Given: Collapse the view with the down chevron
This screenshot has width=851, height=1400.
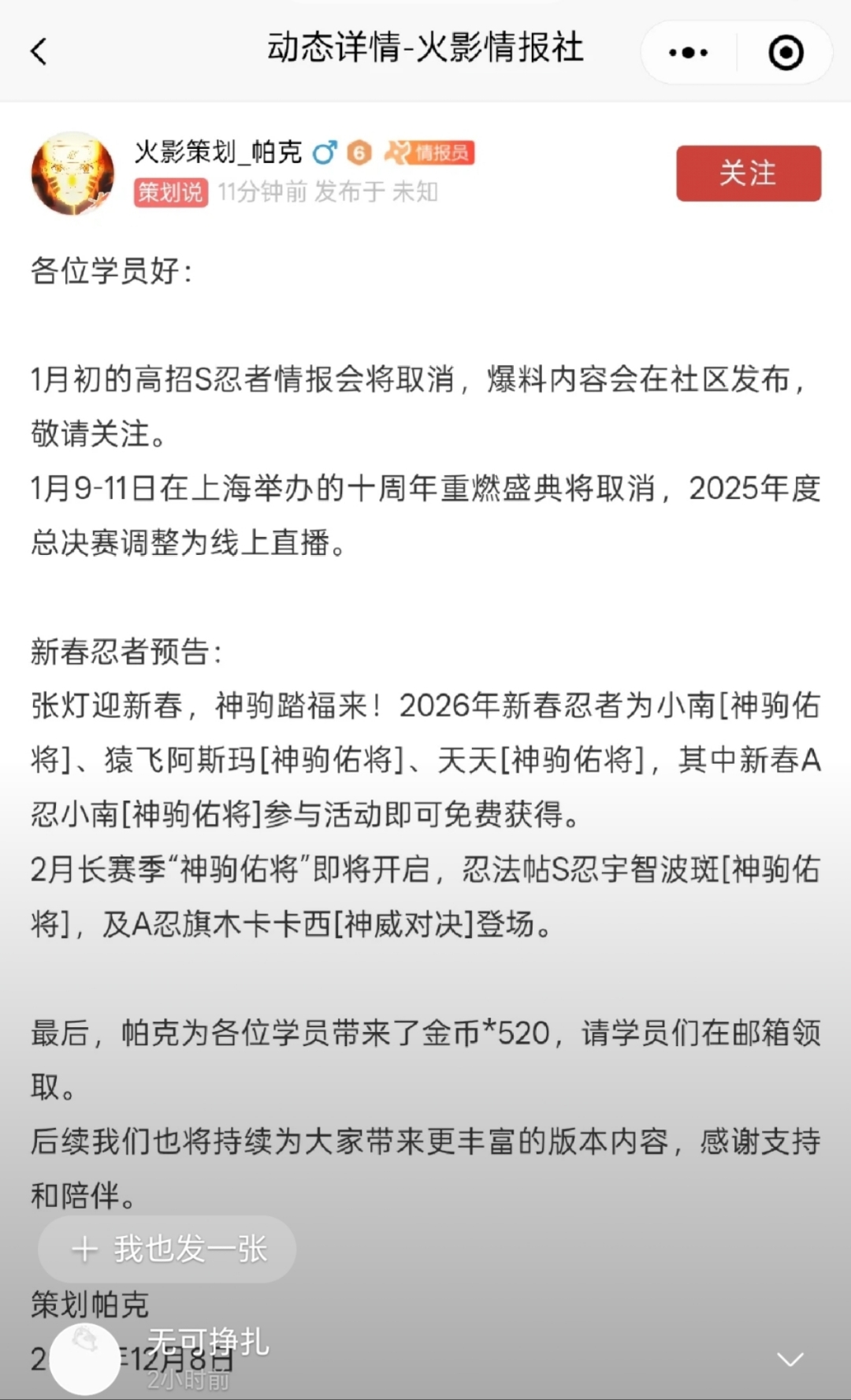Looking at the screenshot, I should [x=790, y=1359].
